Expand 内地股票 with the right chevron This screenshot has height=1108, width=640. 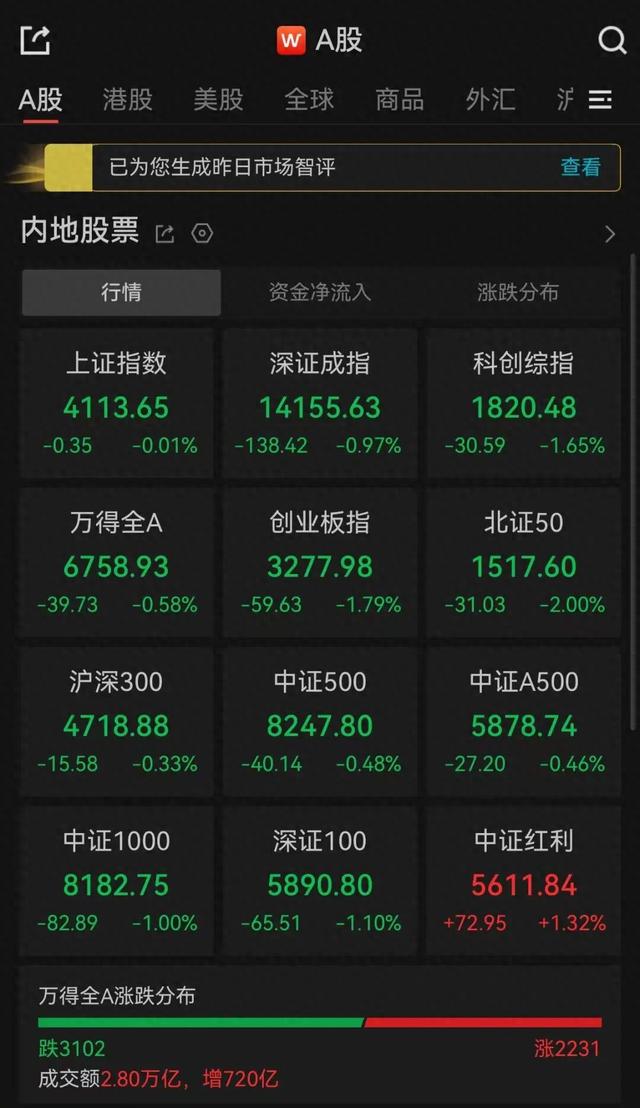coord(610,234)
